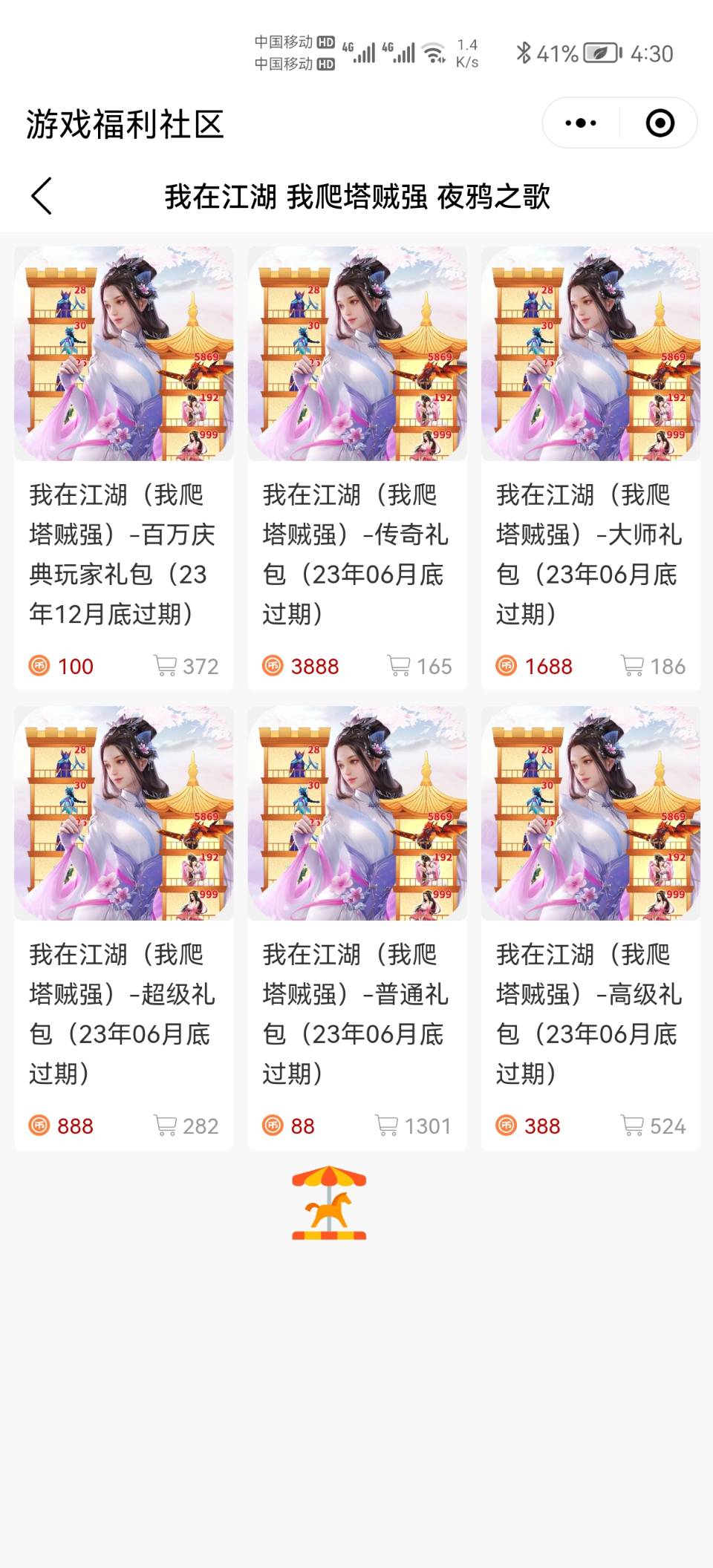Select the 大师礼包 gift card
713x1568 pixels.
pyautogui.click(x=590, y=468)
